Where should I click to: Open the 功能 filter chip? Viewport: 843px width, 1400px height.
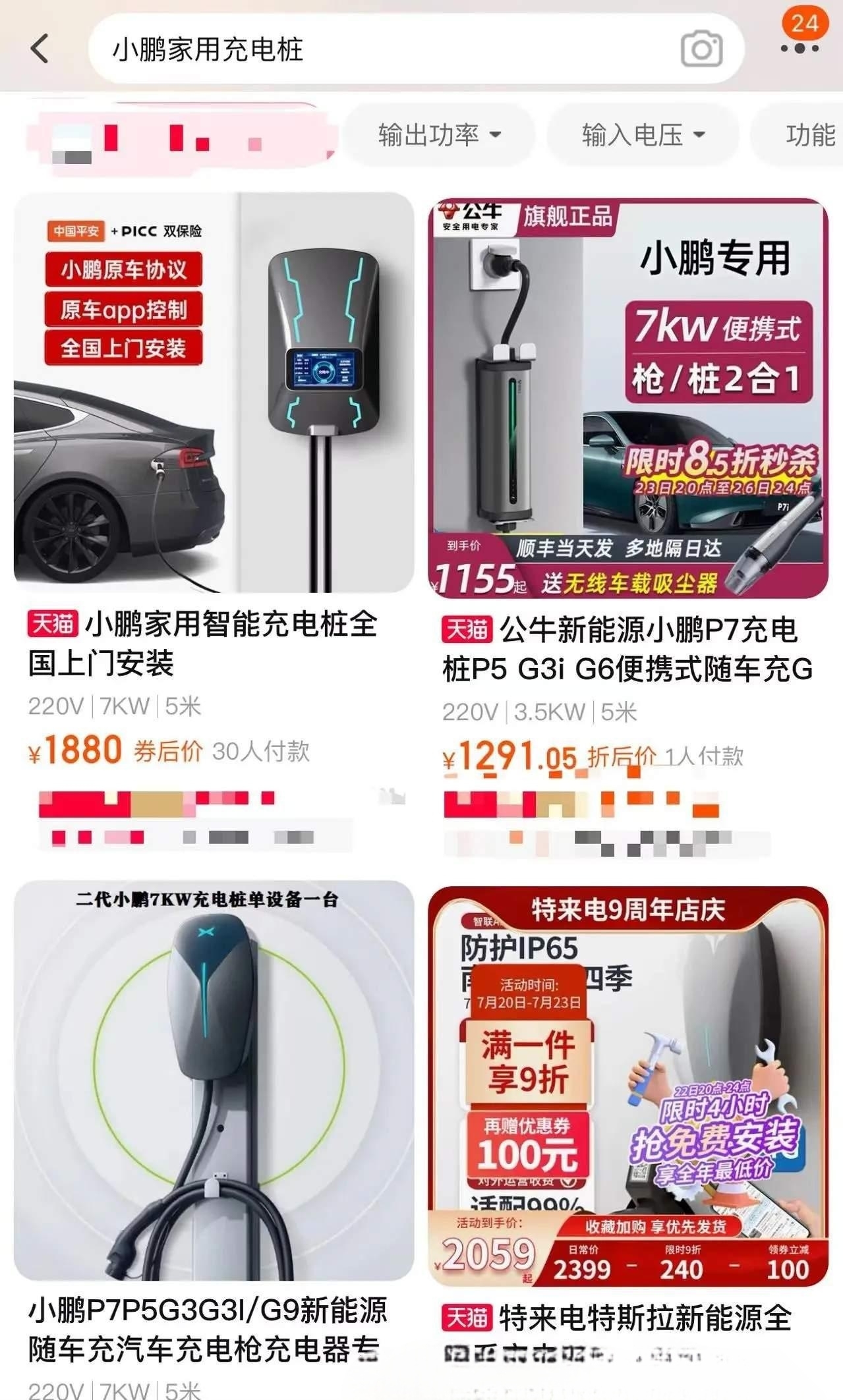click(x=810, y=135)
